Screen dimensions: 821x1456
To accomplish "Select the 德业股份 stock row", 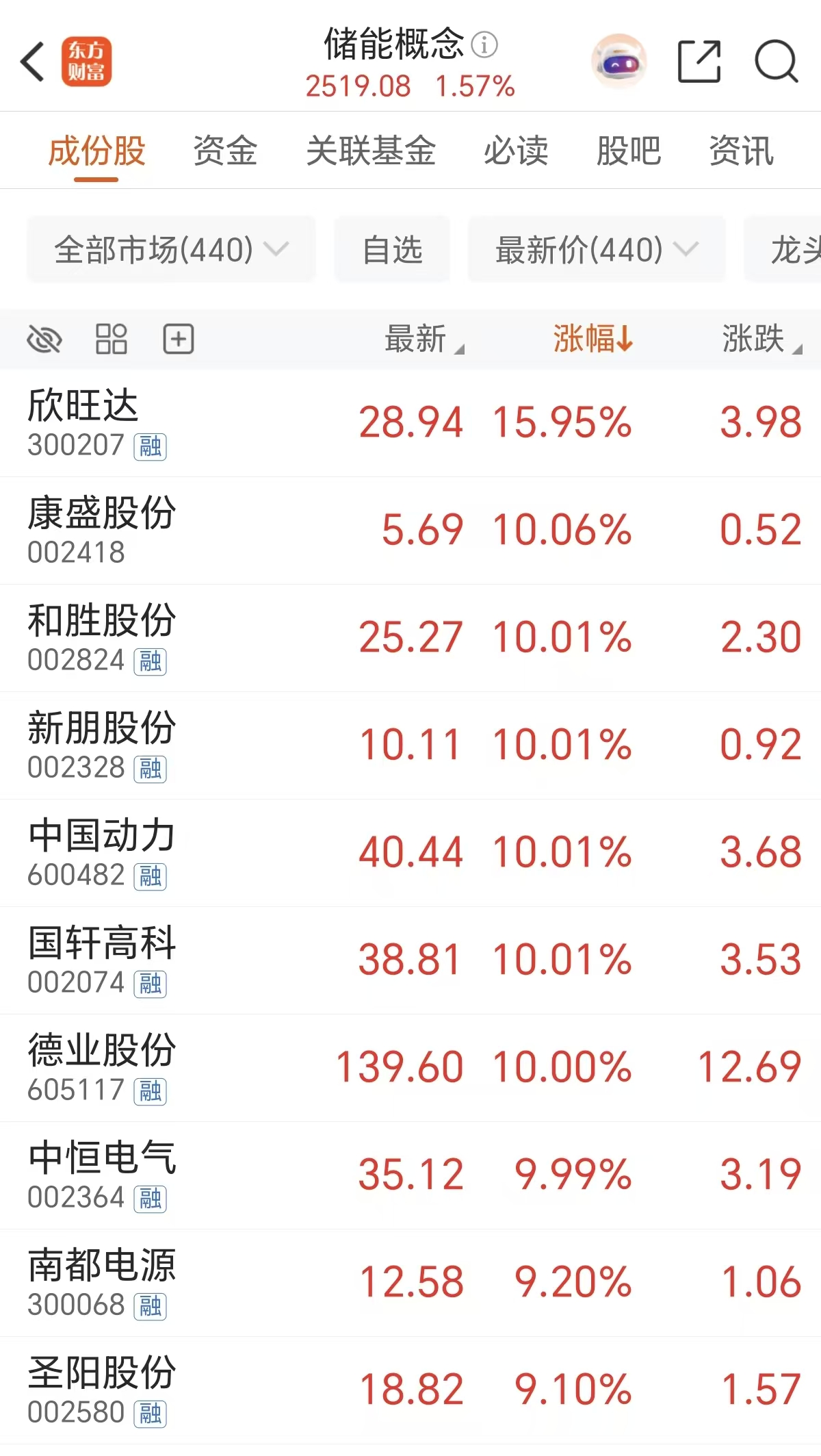I will click(410, 1068).
